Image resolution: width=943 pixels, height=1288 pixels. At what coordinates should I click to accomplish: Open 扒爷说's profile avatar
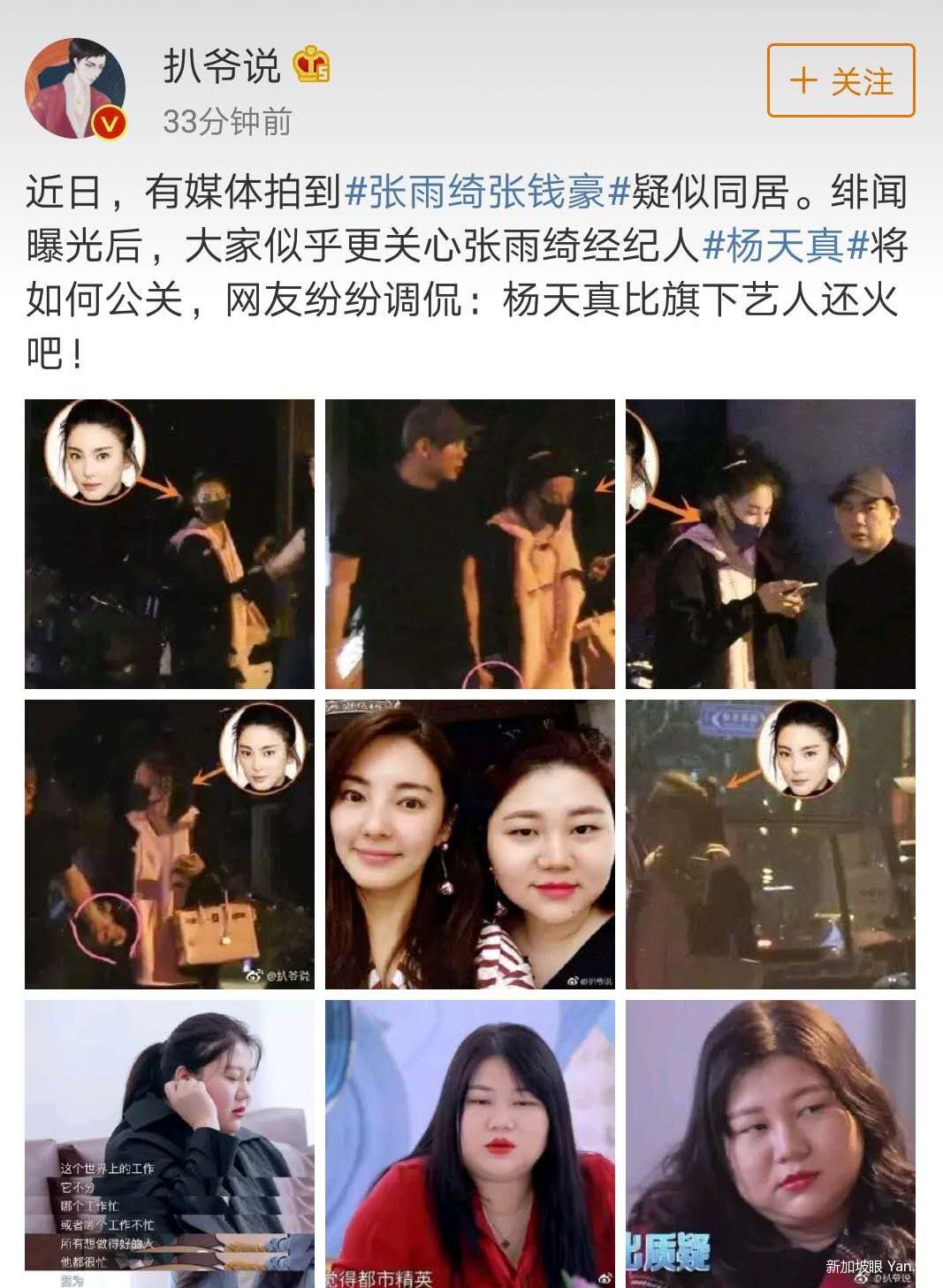[76, 88]
